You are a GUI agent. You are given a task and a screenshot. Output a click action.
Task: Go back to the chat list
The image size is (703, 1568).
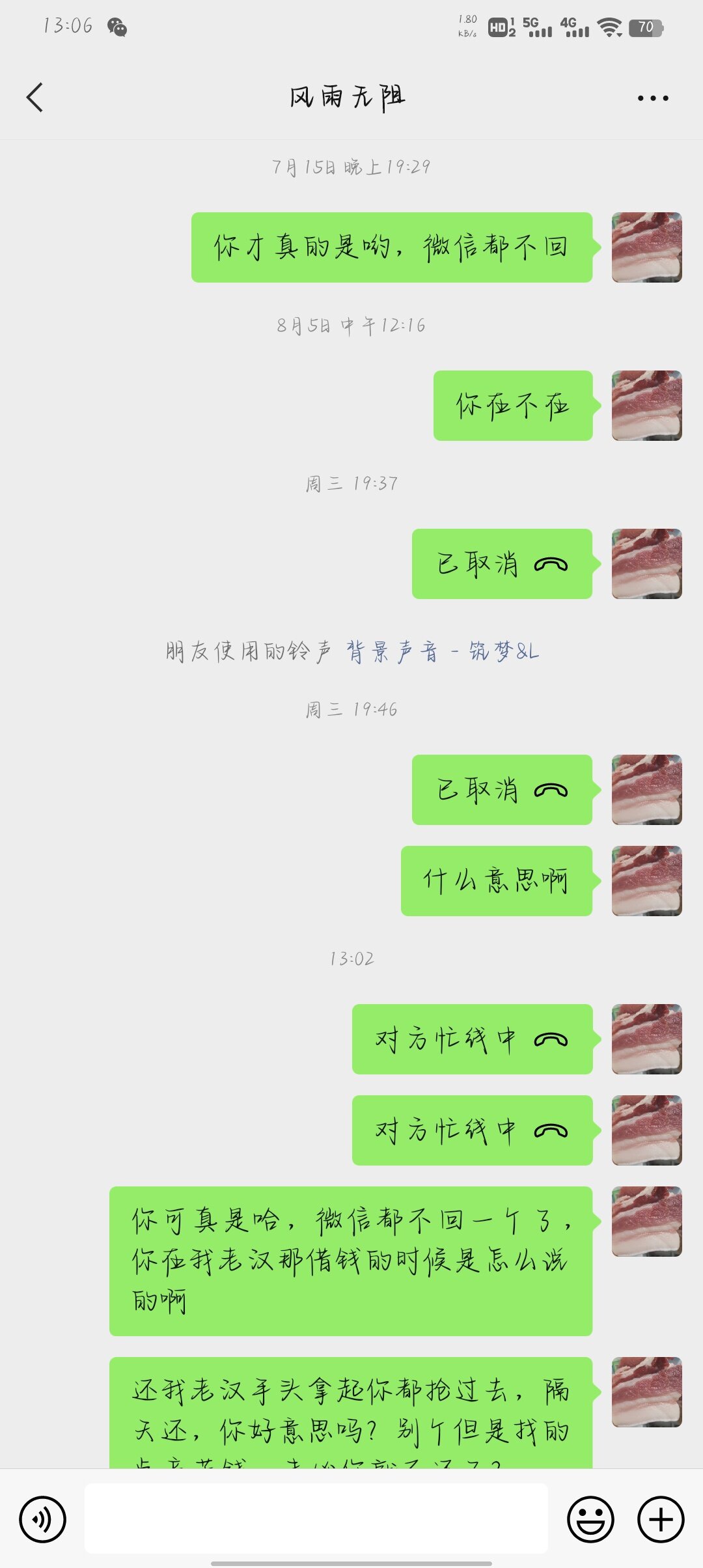click(35, 98)
